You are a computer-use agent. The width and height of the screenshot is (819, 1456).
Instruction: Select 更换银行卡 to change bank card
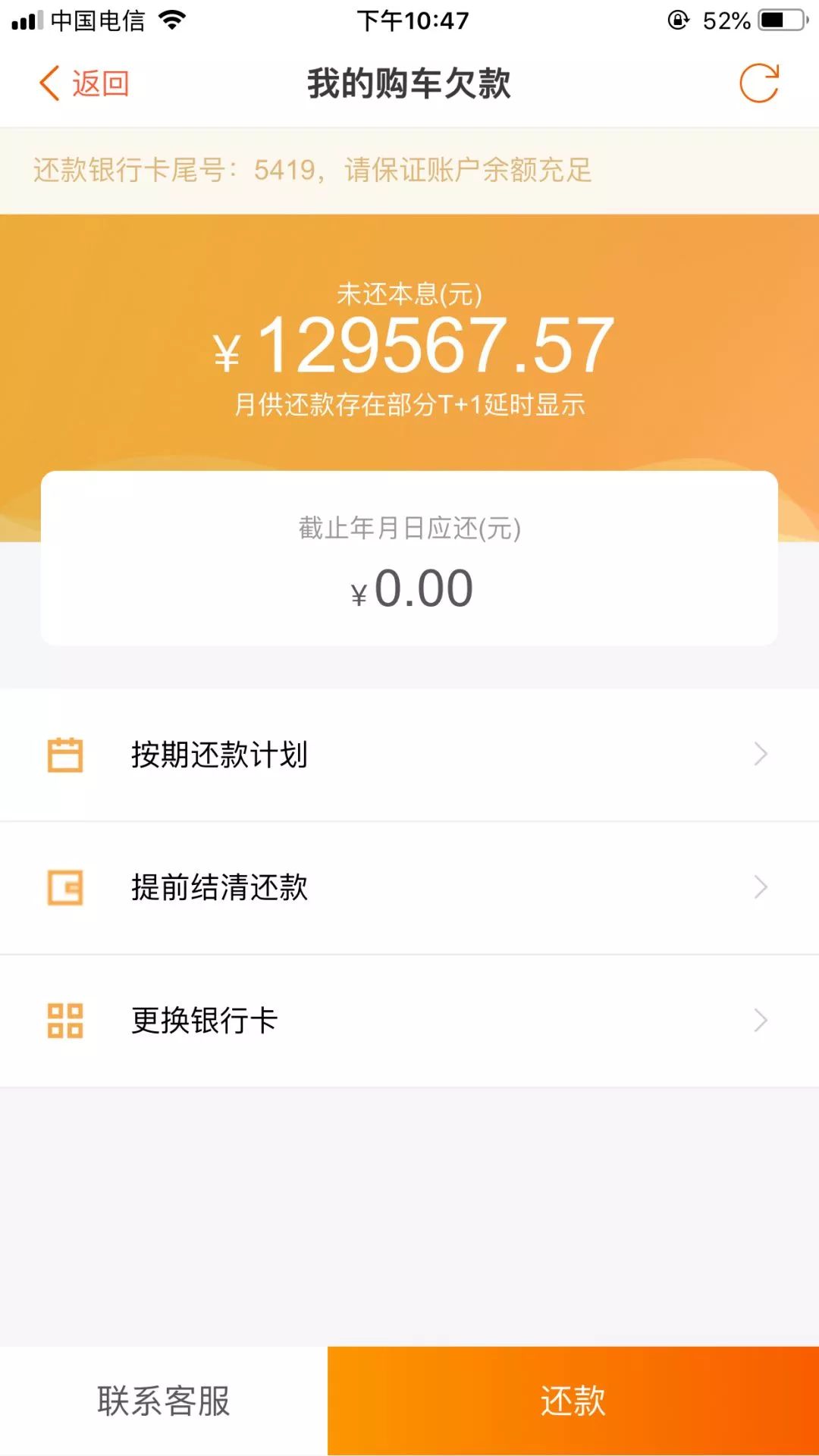pyautogui.click(x=409, y=1020)
